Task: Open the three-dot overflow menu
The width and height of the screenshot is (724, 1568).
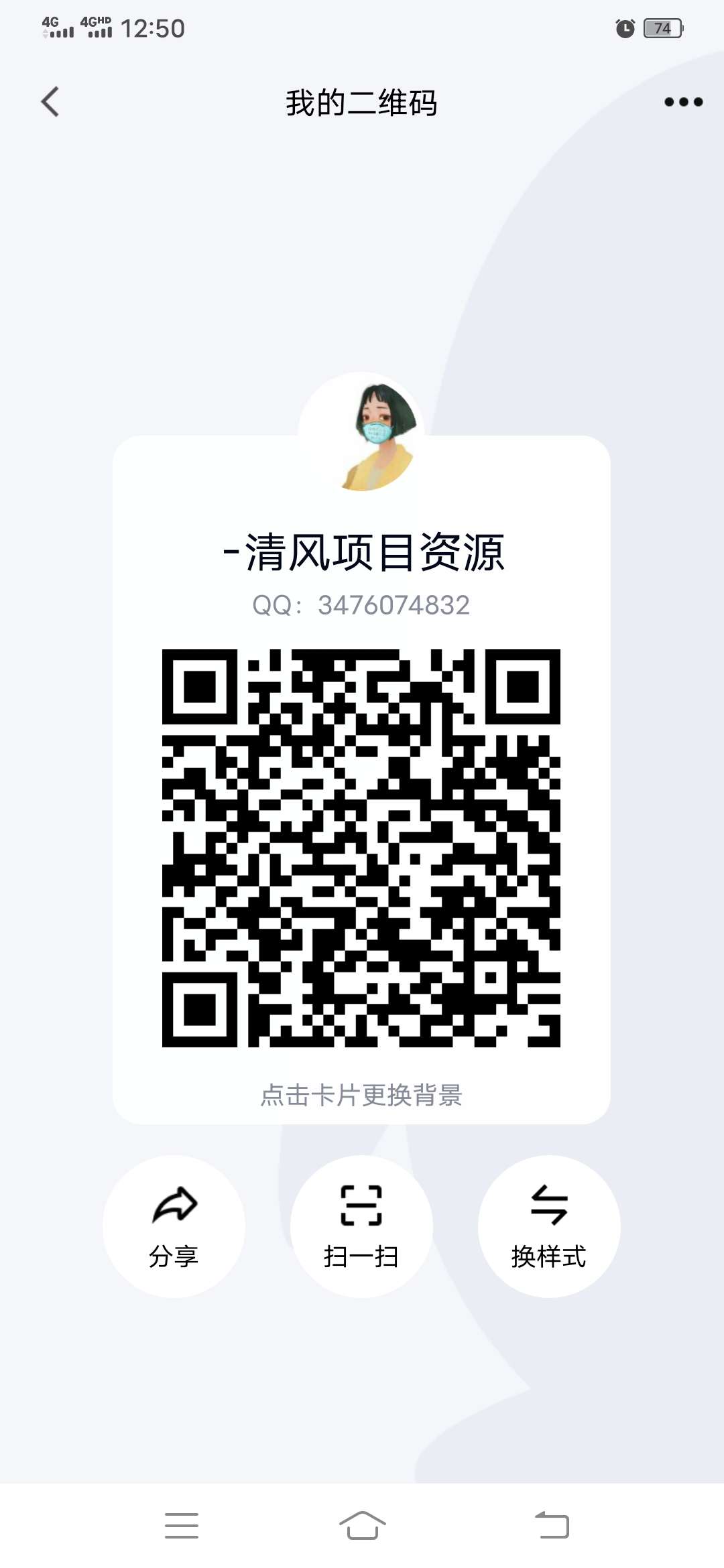Action: click(683, 102)
